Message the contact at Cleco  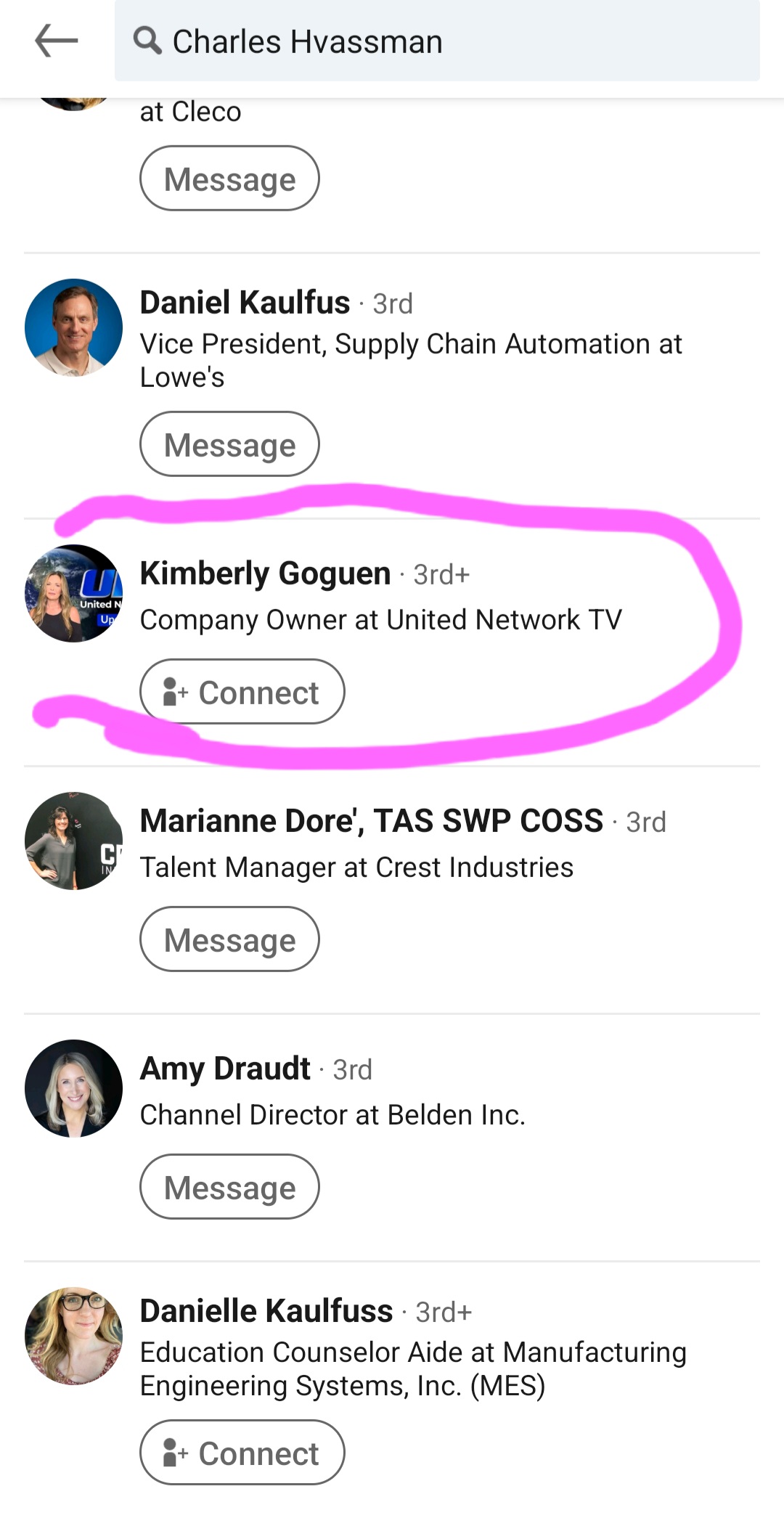point(229,179)
